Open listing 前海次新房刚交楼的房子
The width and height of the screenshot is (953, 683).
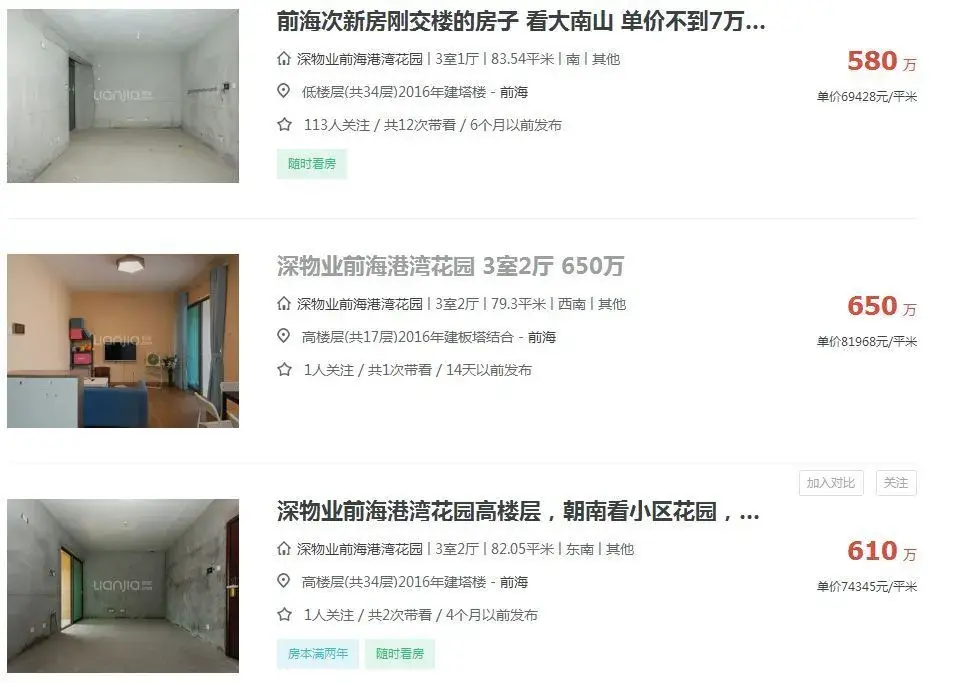(x=520, y=22)
